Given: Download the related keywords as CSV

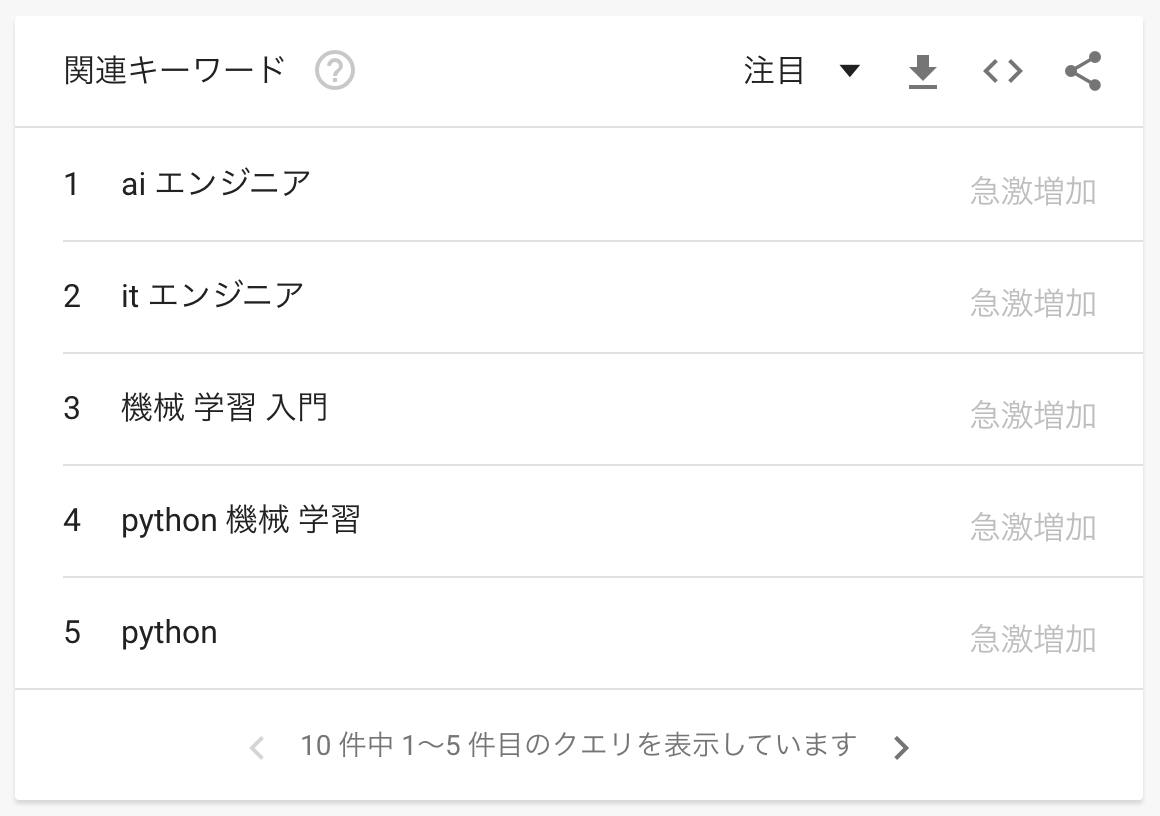Looking at the screenshot, I should click(922, 71).
